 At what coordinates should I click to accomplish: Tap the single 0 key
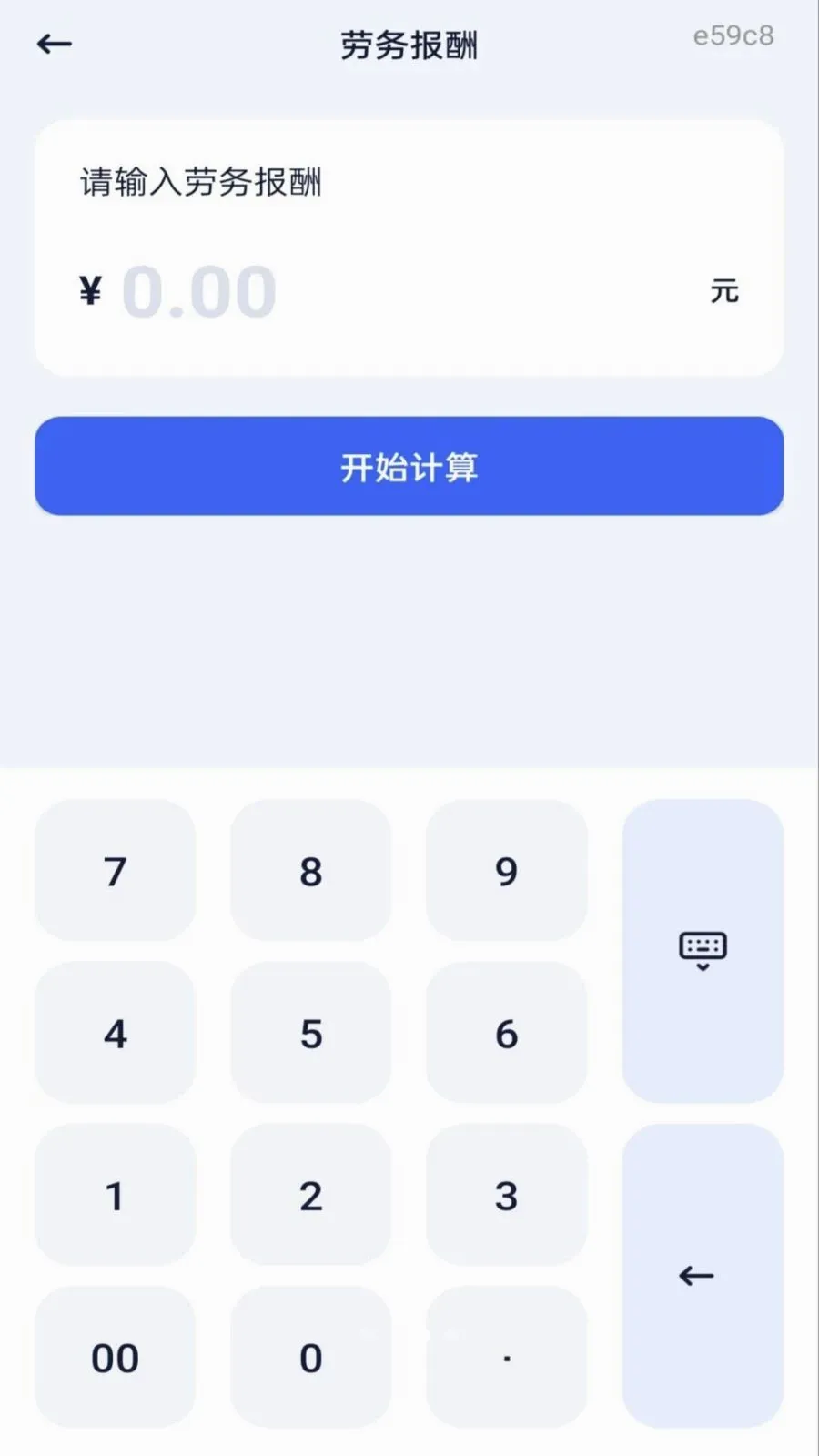(x=310, y=1357)
